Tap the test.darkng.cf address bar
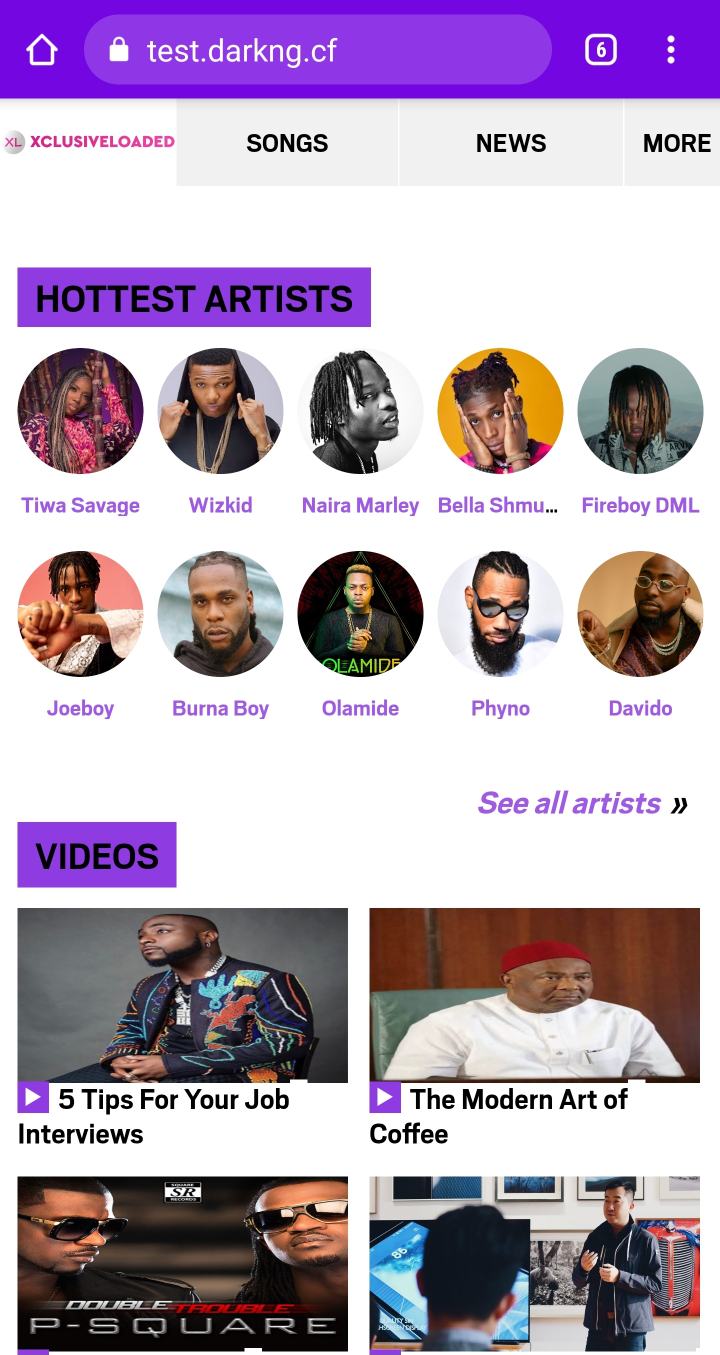This screenshot has height=1355, width=720. [317, 50]
